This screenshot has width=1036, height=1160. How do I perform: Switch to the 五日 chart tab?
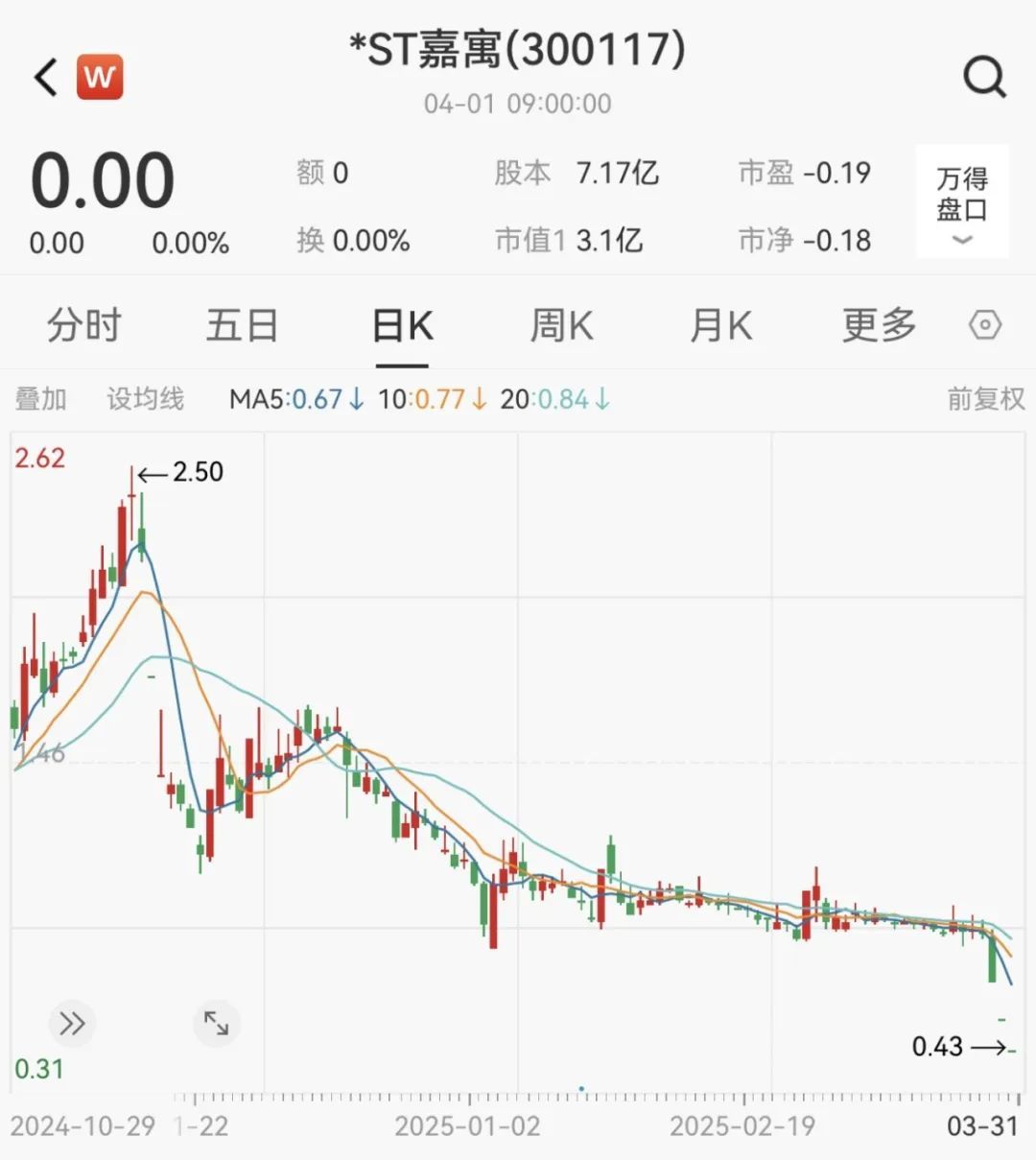click(242, 326)
